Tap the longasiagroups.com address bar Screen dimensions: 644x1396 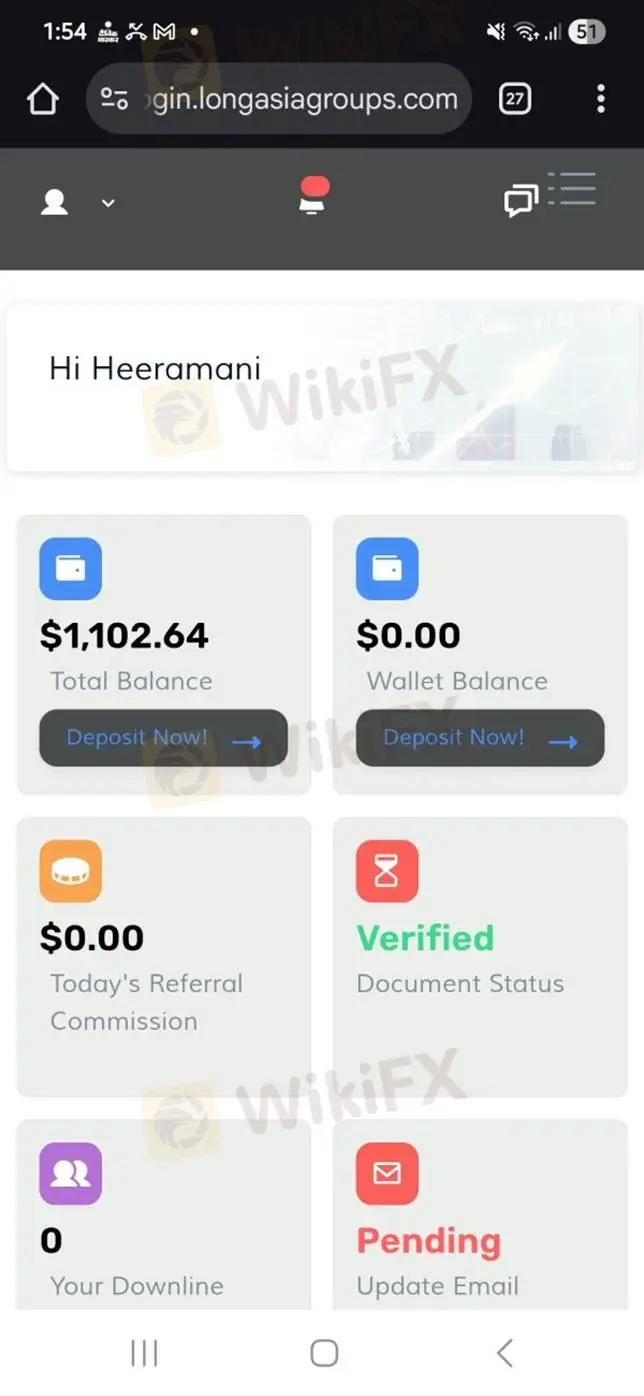point(280,99)
